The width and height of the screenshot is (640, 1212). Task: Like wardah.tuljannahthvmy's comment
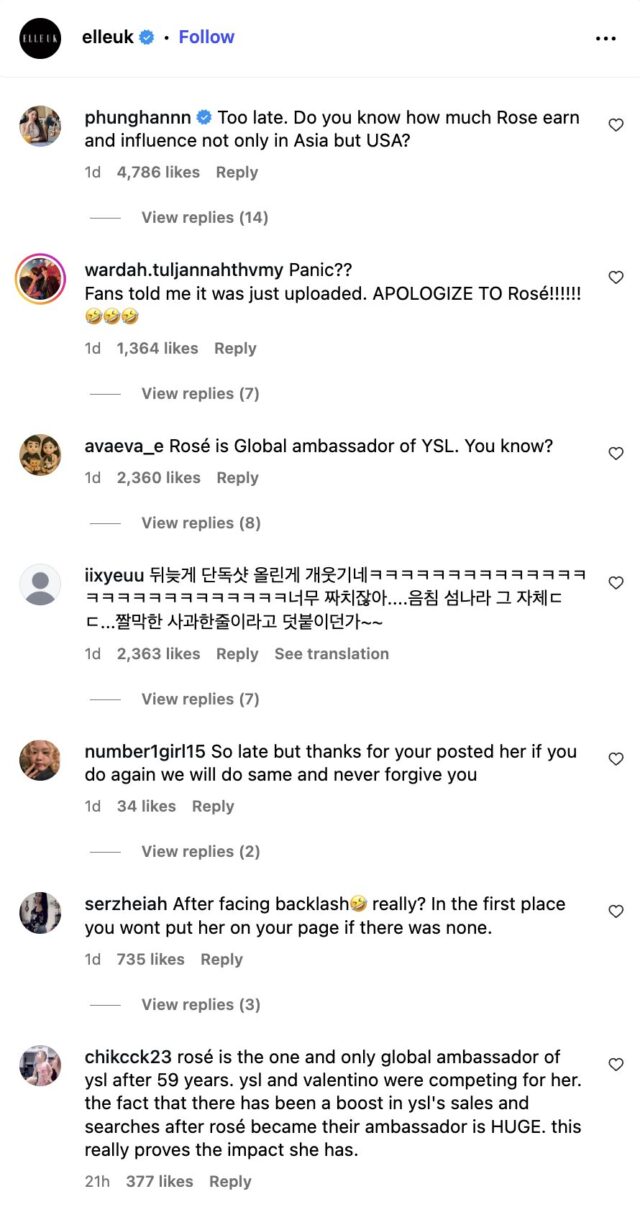[616, 277]
